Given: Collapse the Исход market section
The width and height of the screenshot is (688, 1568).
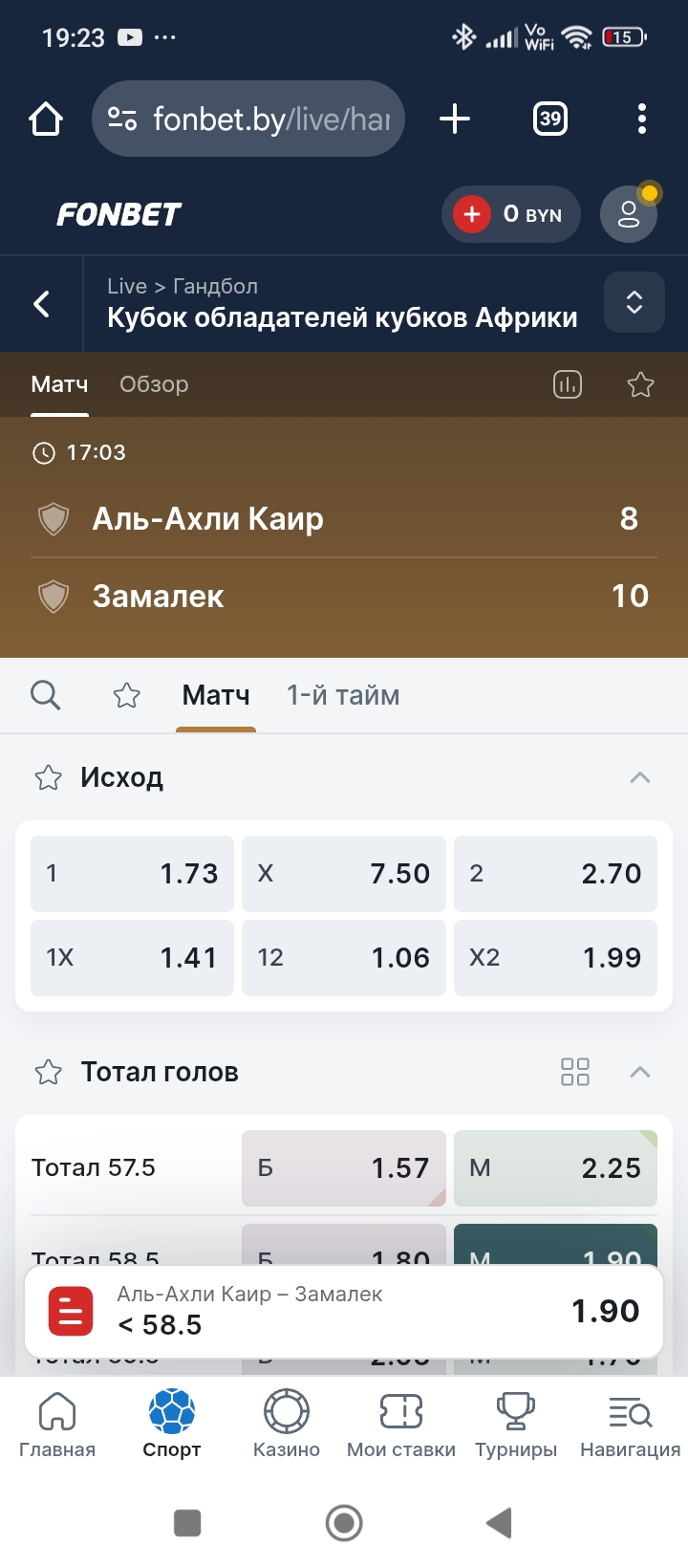Looking at the screenshot, I should (639, 777).
